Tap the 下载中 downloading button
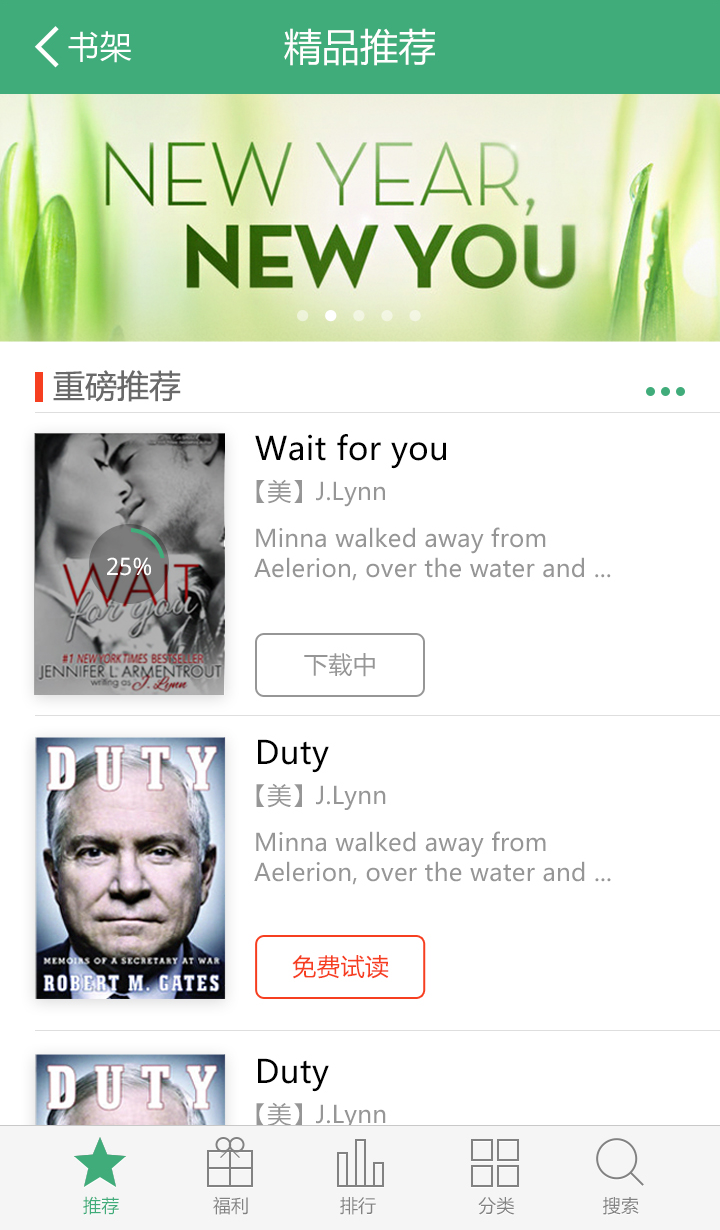The height and width of the screenshot is (1230, 720). coord(340,665)
